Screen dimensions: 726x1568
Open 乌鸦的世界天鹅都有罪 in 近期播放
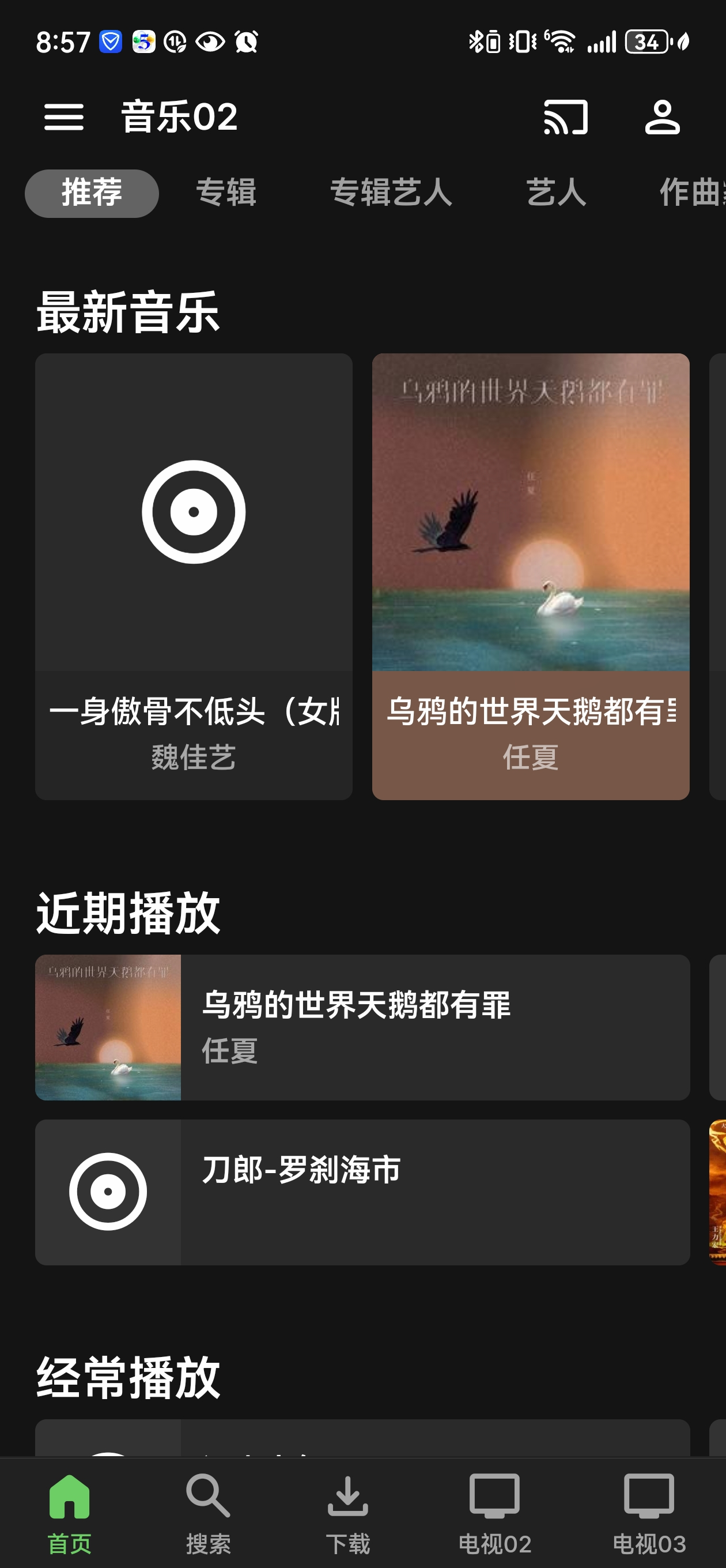click(362, 1027)
